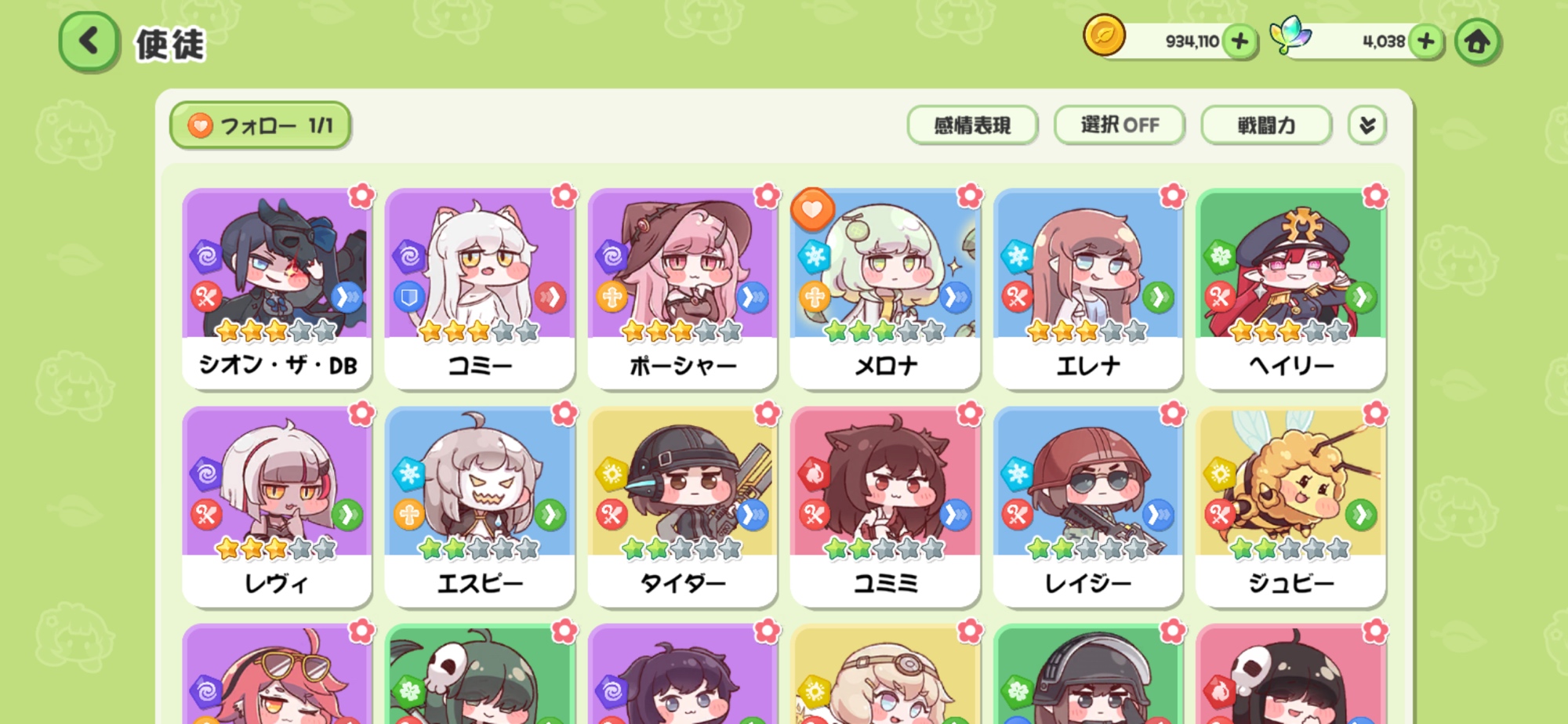Open the 感情表現 button

point(972,125)
